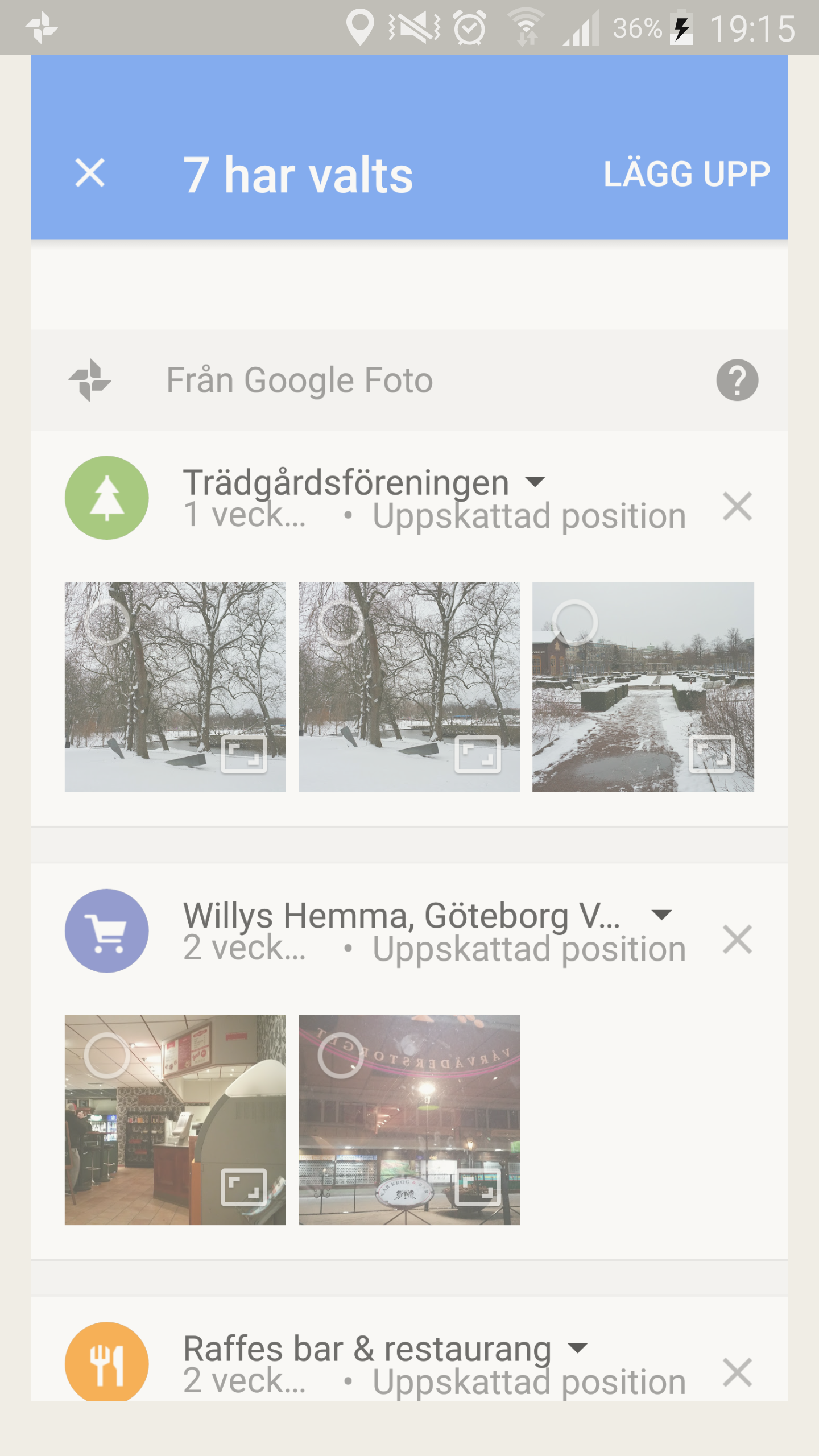Viewport: 819px width, 1456px height.
Task: Expand the Trädgårdsföreningen location dropdown
Action: coord(535,482)
